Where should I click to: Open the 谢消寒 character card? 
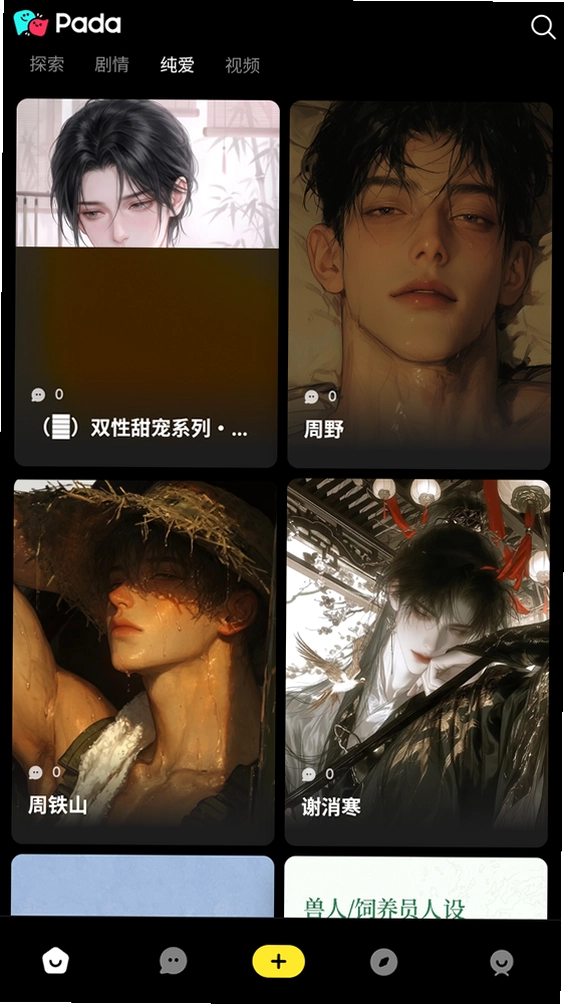(x=417, y=663)
